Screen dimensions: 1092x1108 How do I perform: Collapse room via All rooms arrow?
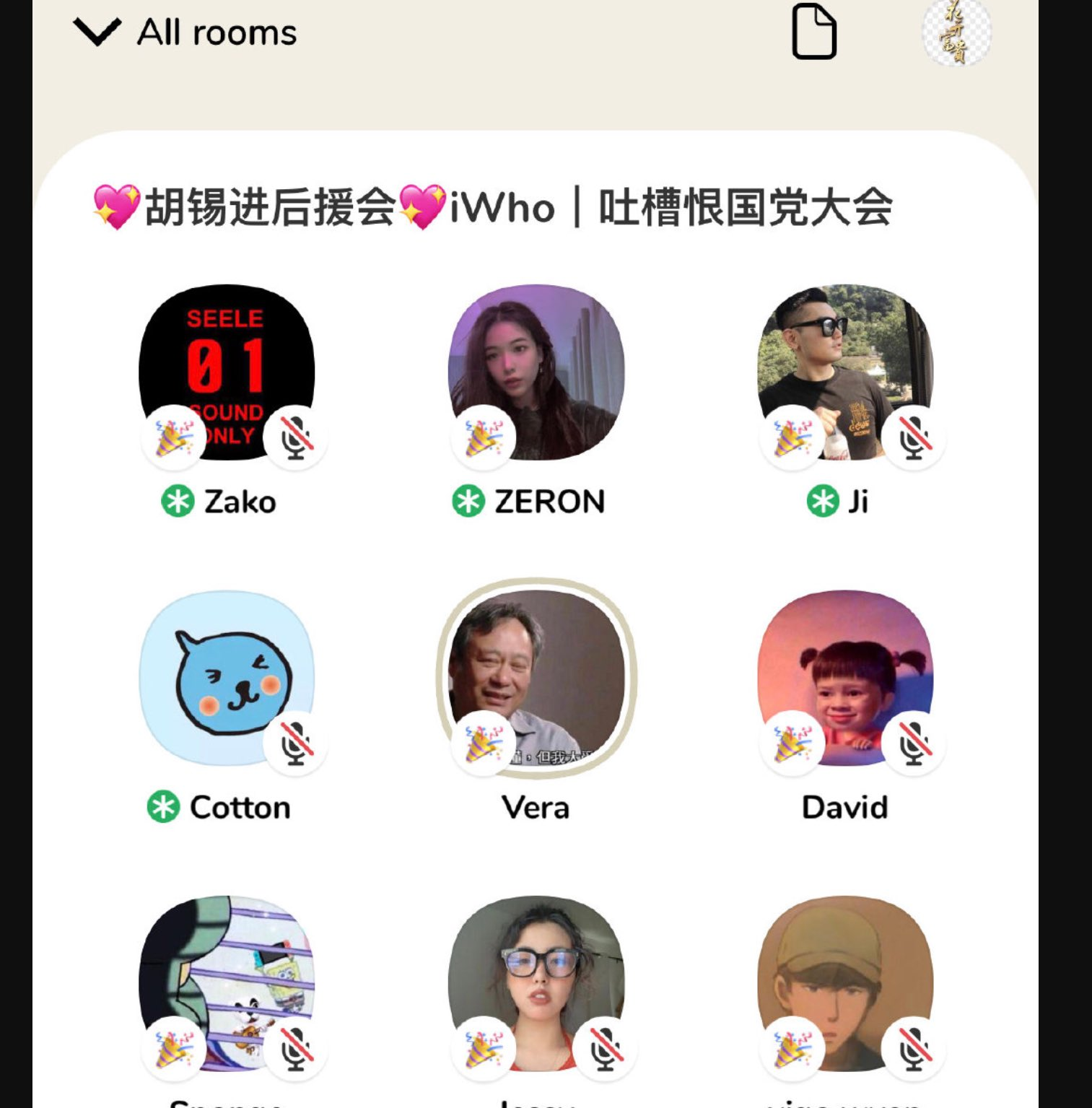(97, 32)
